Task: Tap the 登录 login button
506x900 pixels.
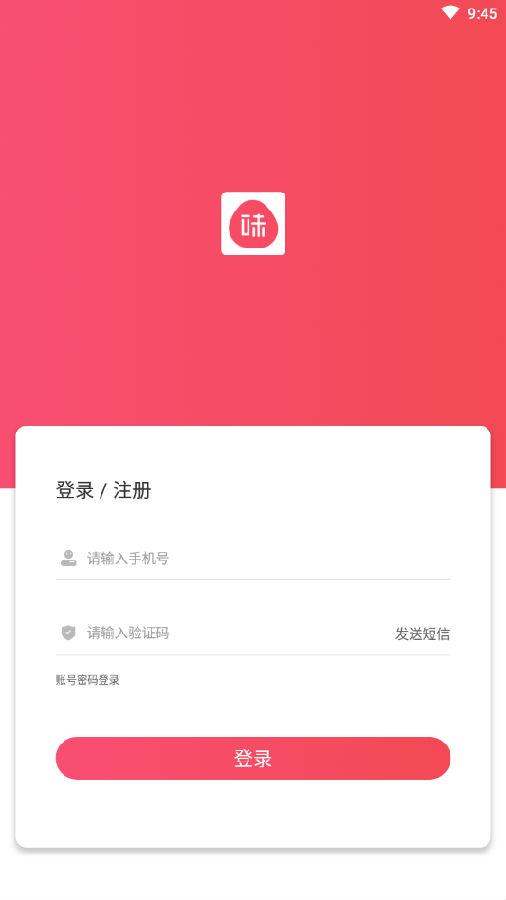Action: click(x=252, y=758)
